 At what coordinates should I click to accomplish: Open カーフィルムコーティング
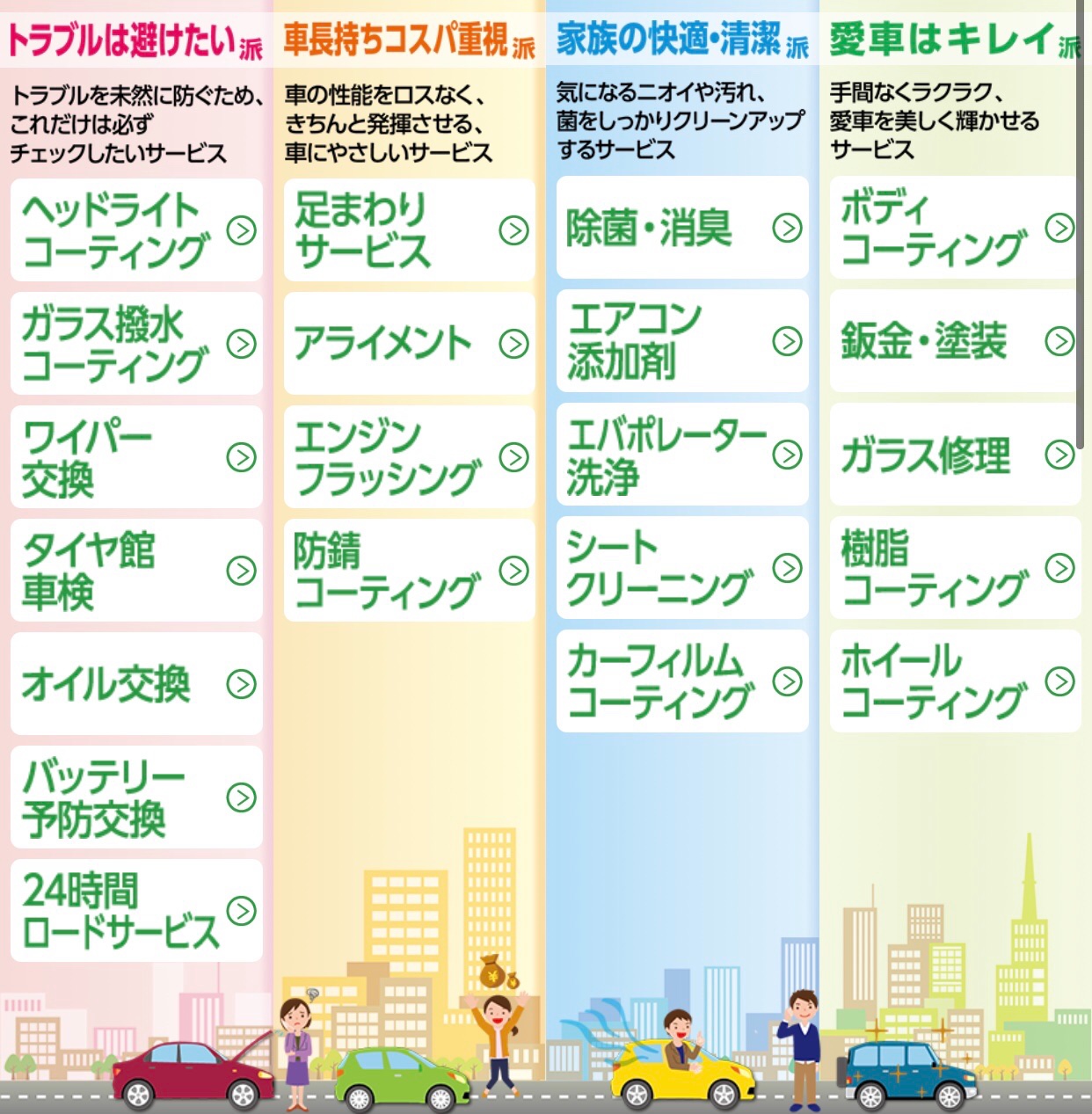pyautogui.click(x=681, y=681)
